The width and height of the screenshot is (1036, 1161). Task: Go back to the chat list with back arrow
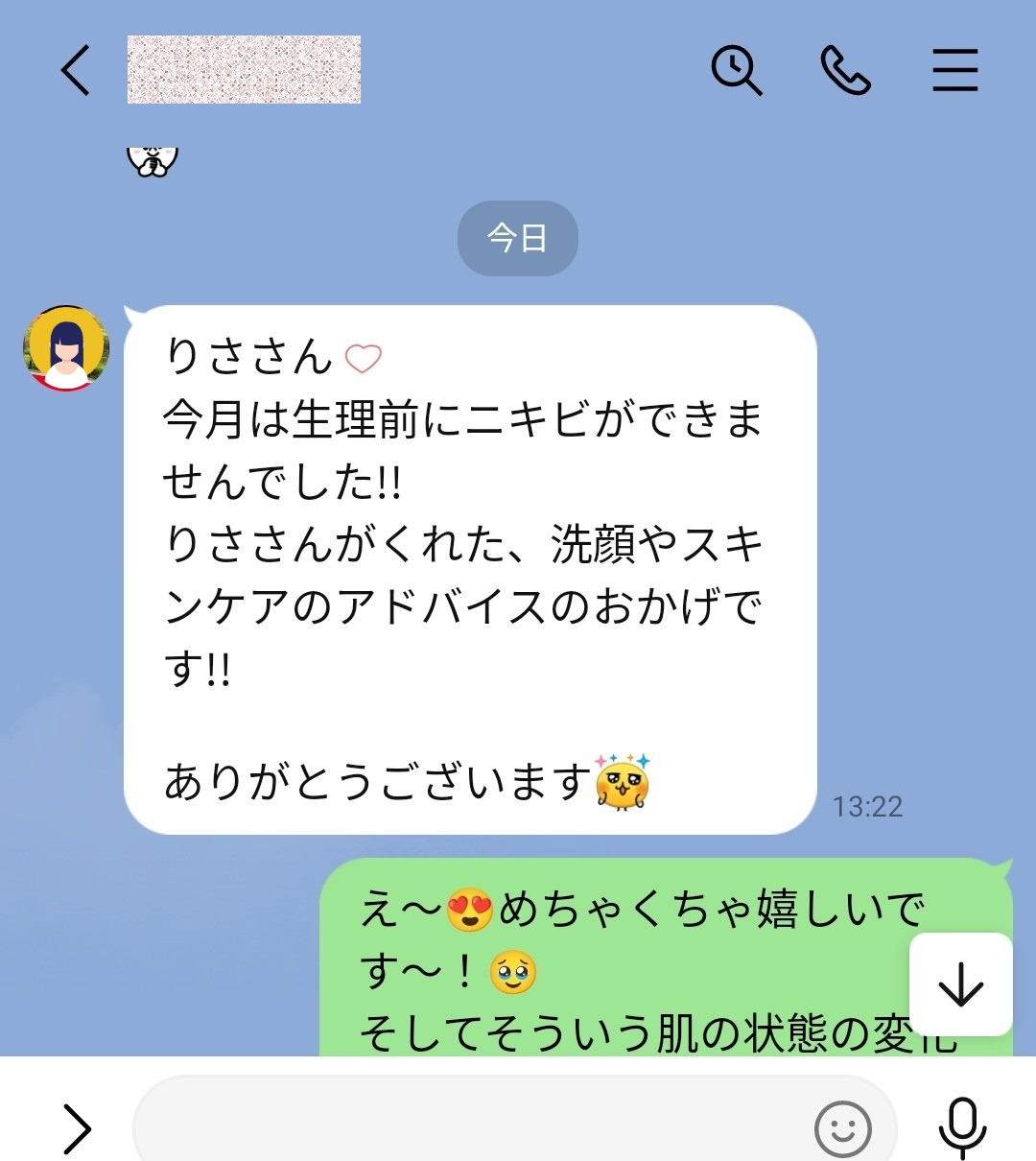point(75,71)
